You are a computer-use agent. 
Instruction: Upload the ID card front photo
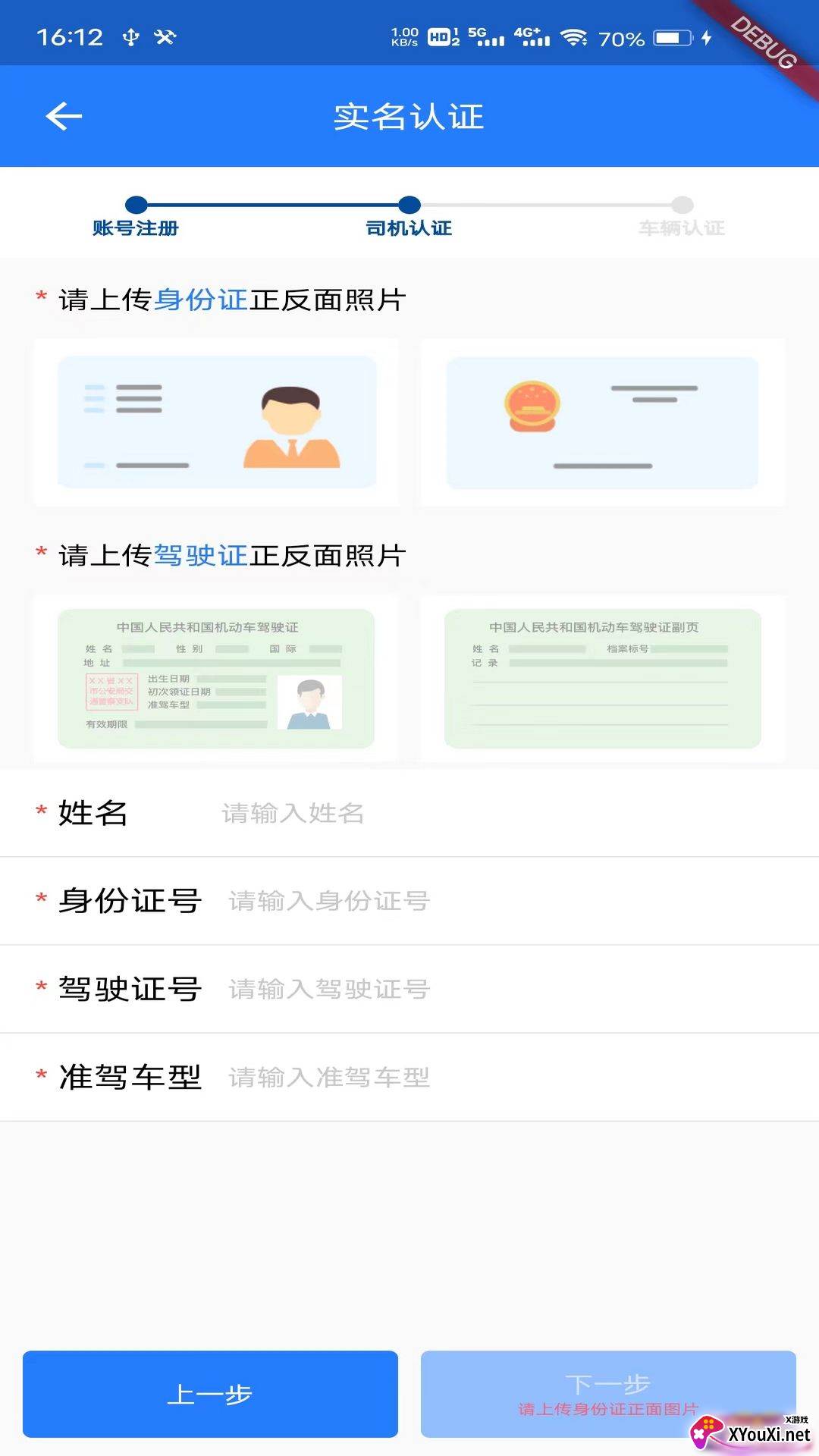[216, 422]
